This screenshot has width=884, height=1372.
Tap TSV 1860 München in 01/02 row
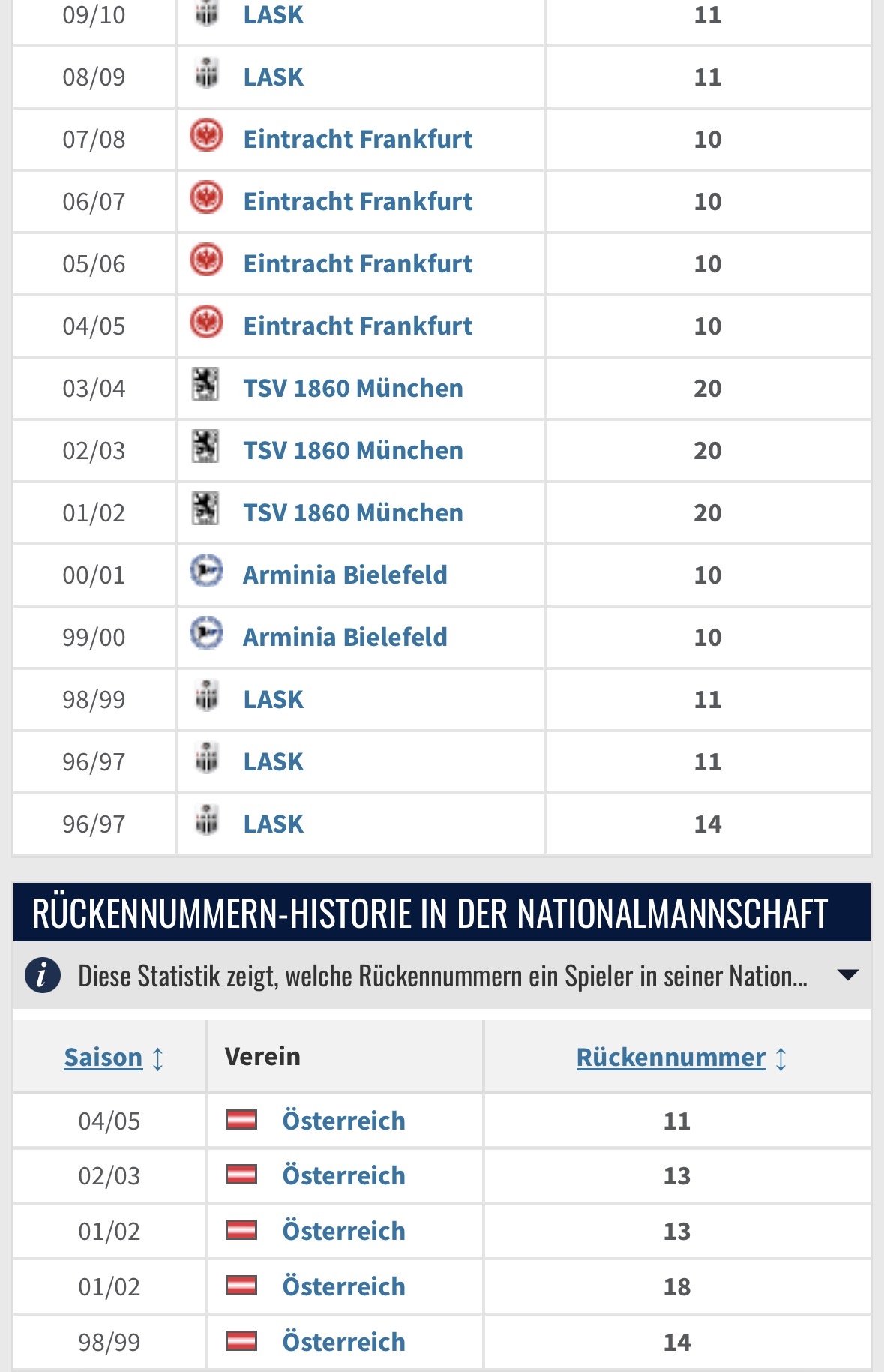pyautogui.click(x=353, y=513)
